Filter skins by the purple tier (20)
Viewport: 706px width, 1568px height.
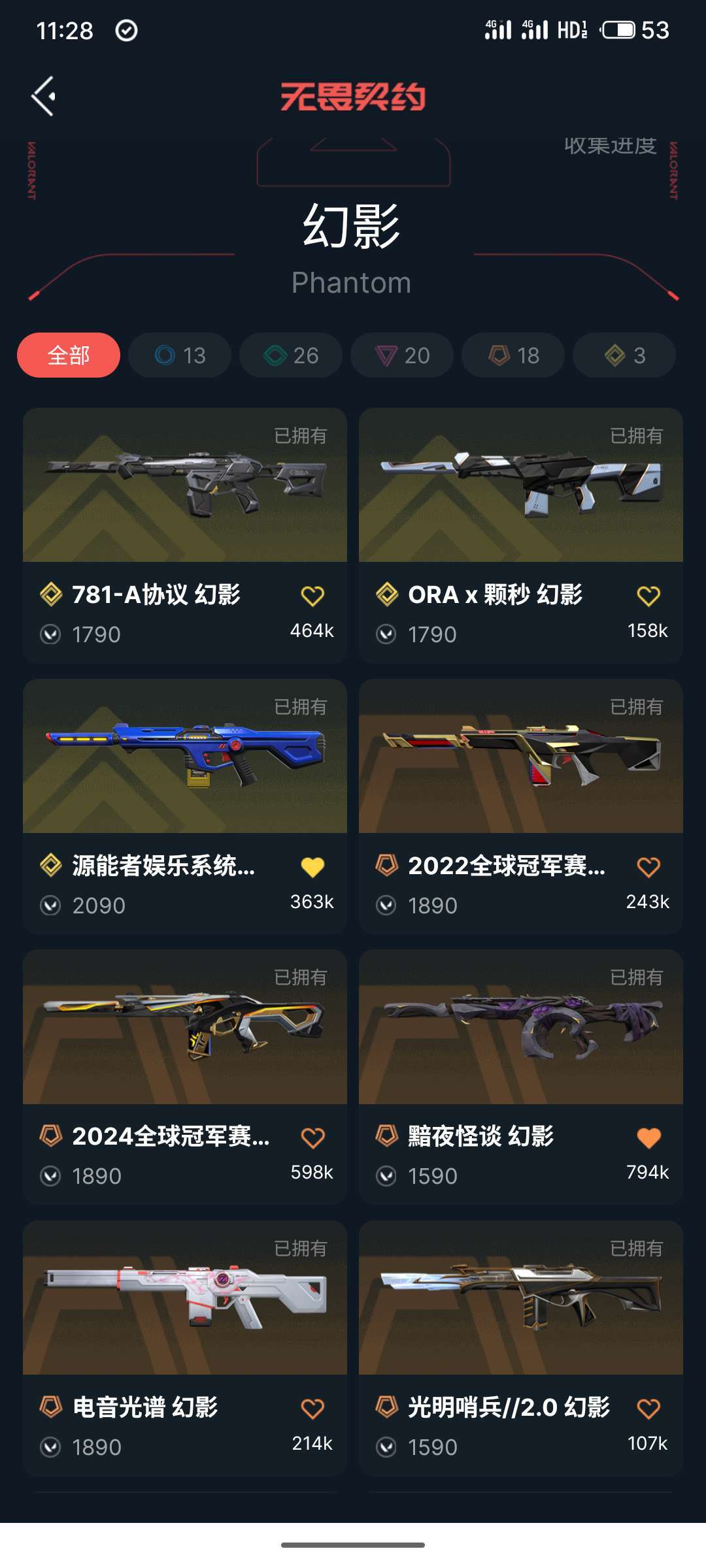(402, 355)
